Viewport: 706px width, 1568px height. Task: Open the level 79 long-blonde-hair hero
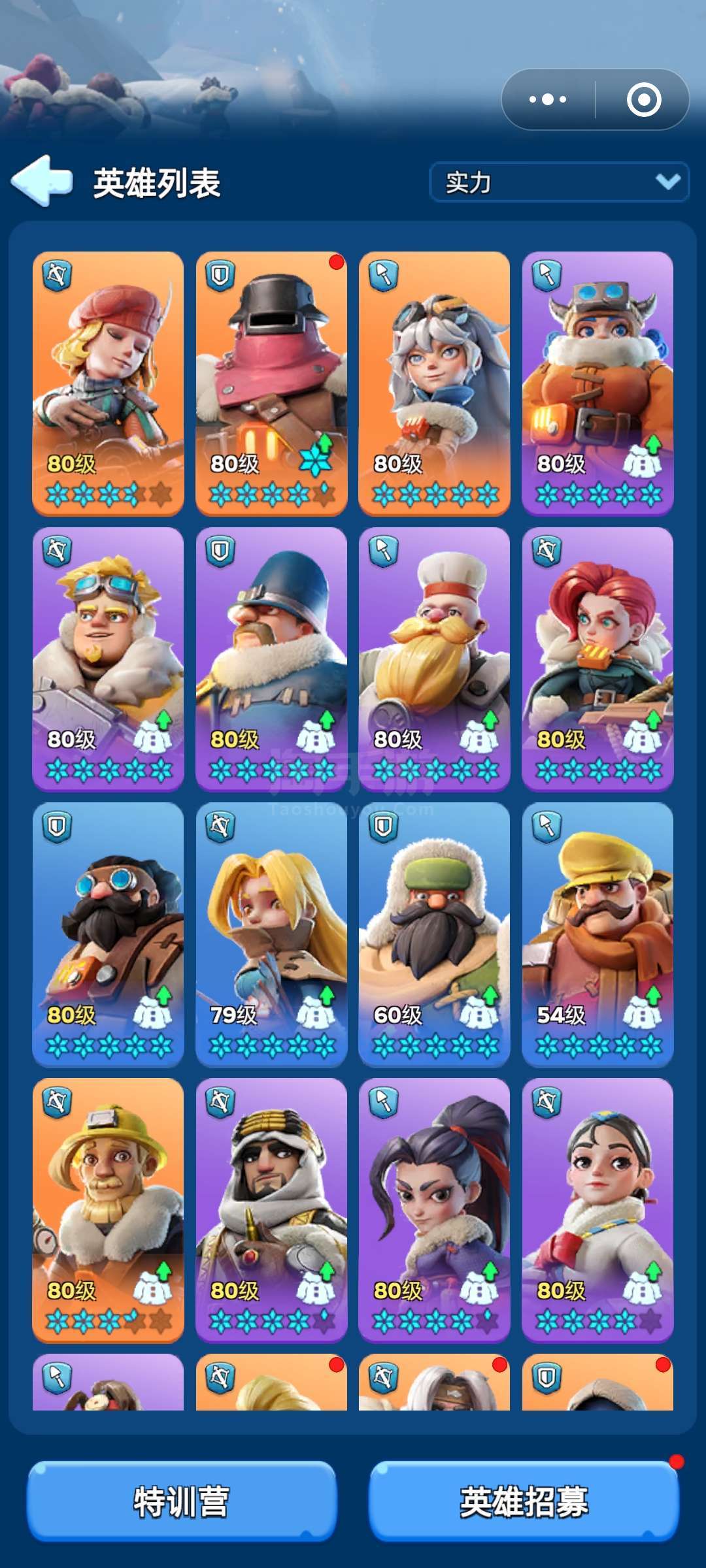[271, 935]
